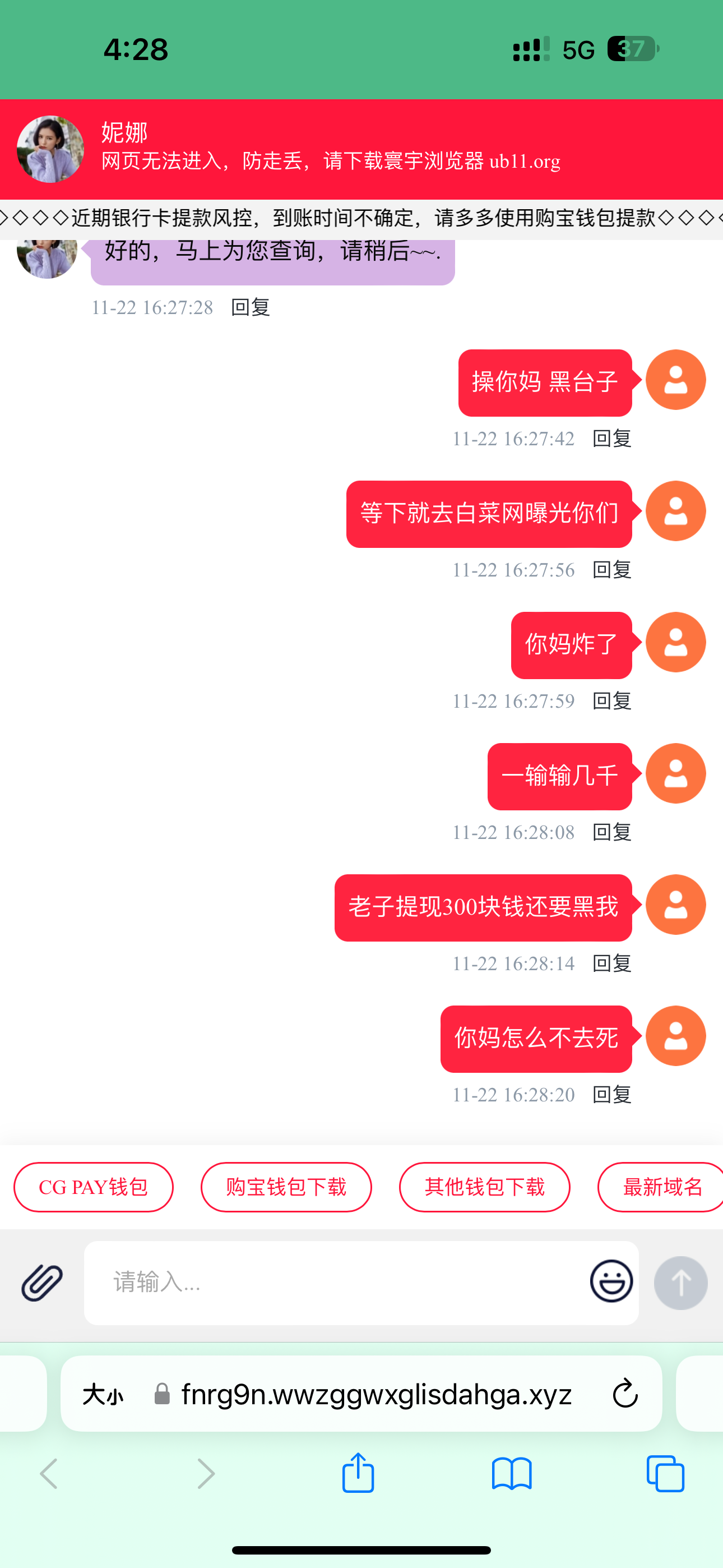Screen dimensions: 723x1568
Task: Tap the 请输入 message input field
Action: coord(304,1283)
